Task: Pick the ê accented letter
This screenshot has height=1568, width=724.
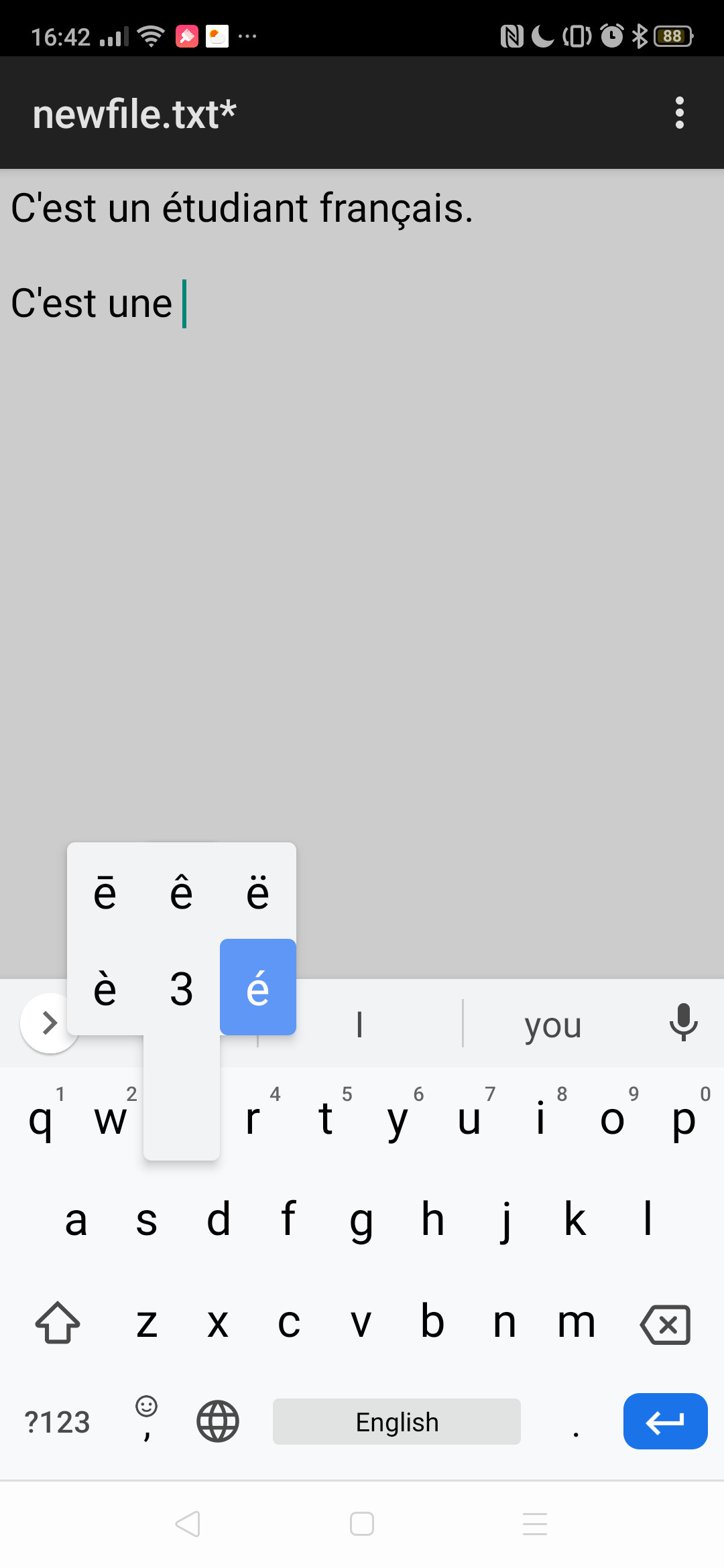Action: point(181,892)
